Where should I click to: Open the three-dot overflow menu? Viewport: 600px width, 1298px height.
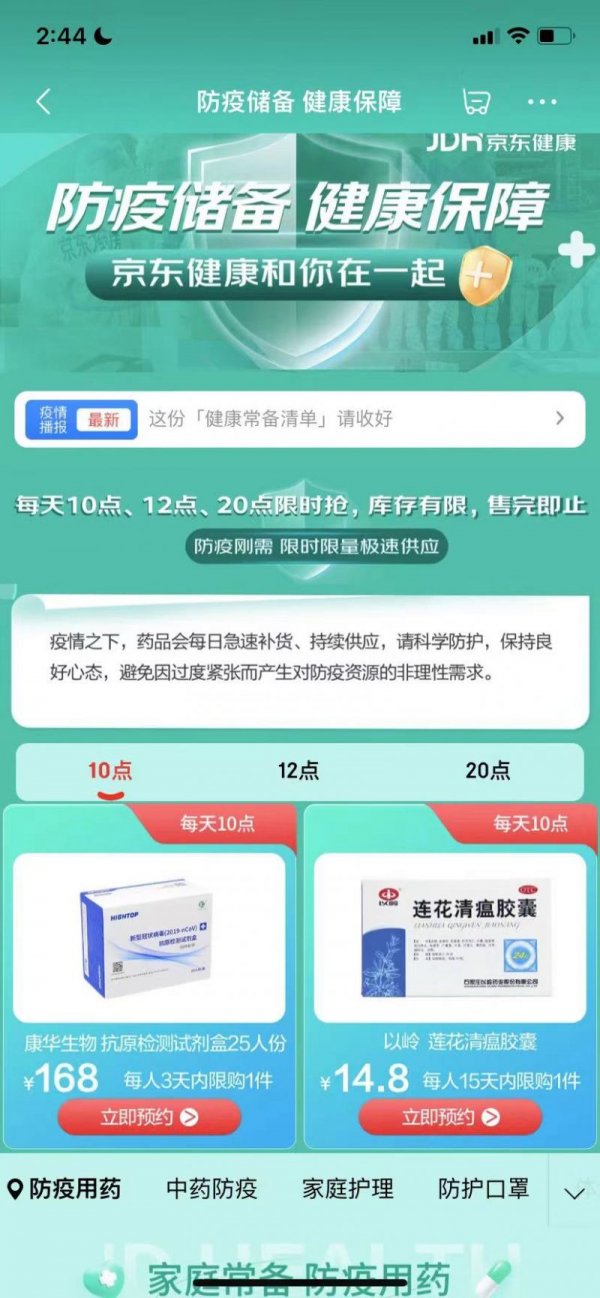(x=541, y=102)
